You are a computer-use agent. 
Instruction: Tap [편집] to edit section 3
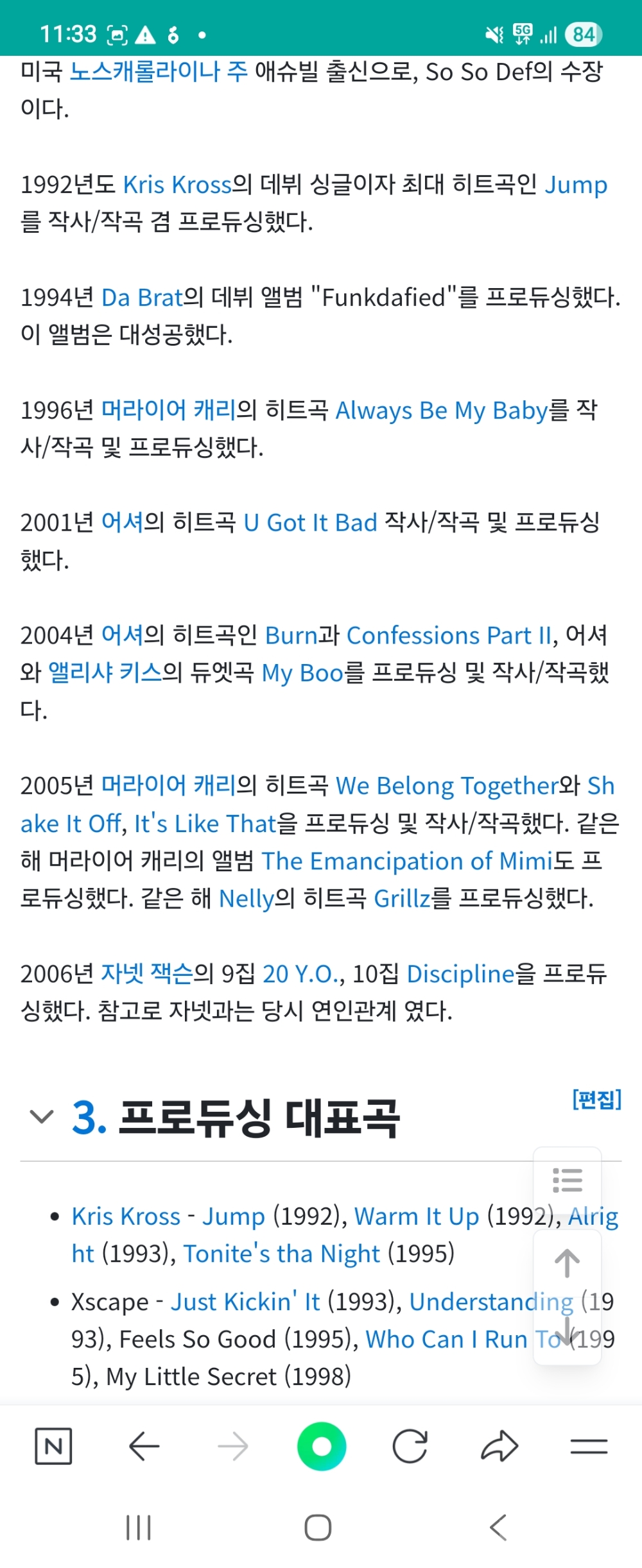(596, 1100)
